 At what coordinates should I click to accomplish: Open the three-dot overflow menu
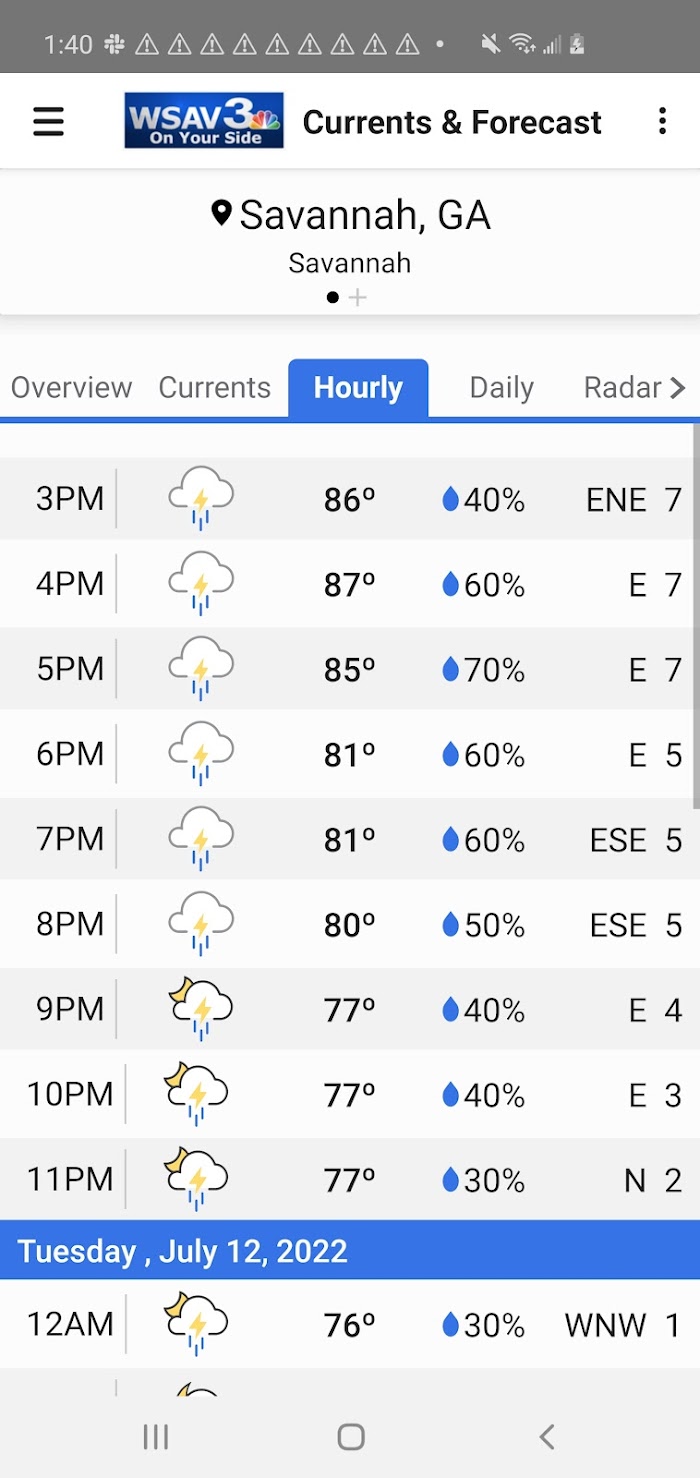point(662,122)
